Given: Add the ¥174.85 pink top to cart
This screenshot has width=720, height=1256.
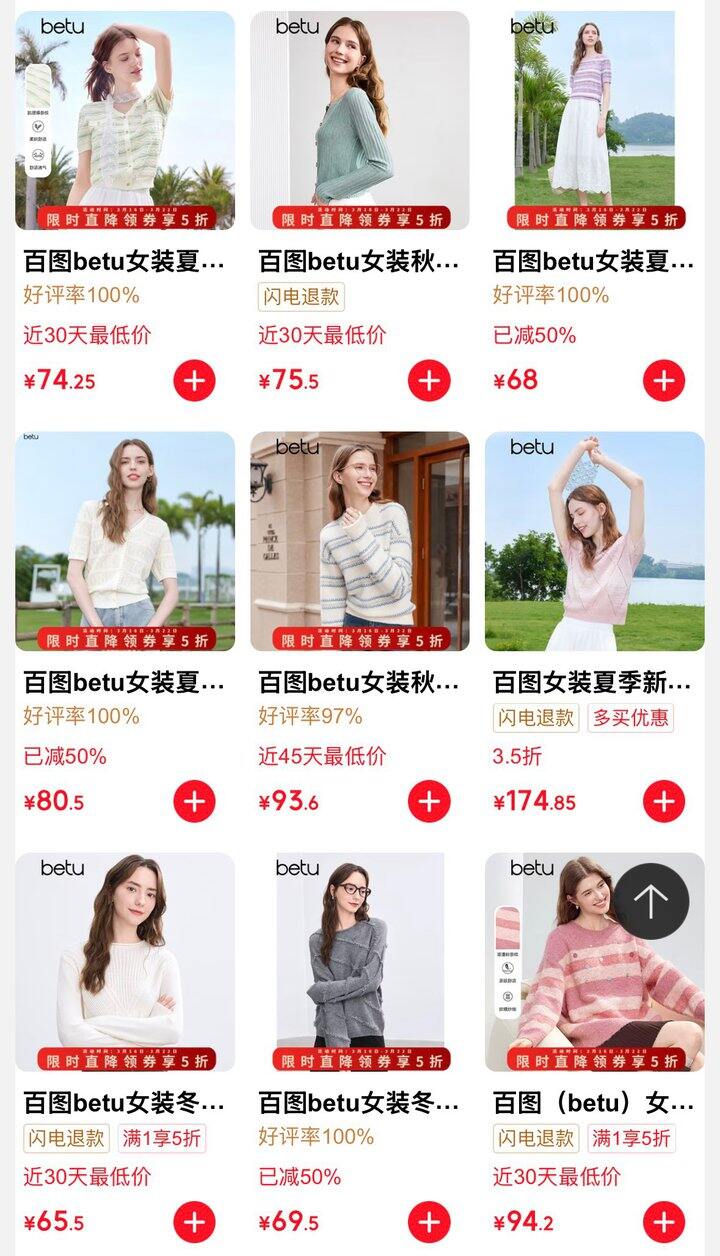Looking at the screenshot, I should tap(664, 801).
